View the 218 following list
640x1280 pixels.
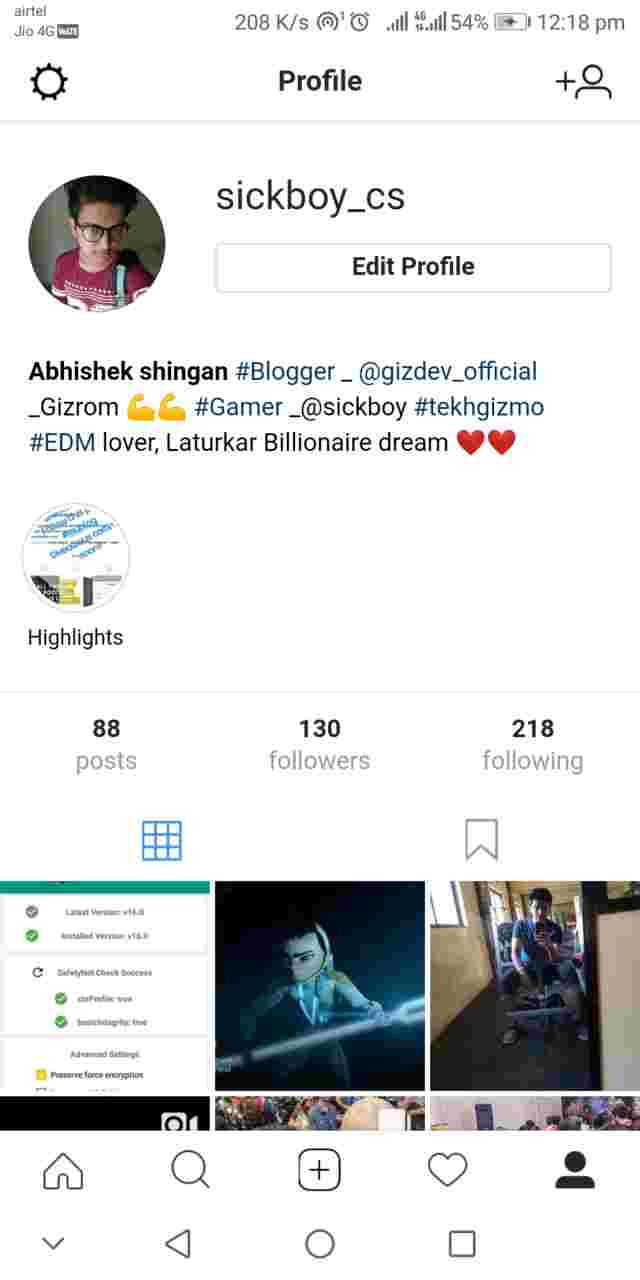pyautogui.click(x=532, y=744)
